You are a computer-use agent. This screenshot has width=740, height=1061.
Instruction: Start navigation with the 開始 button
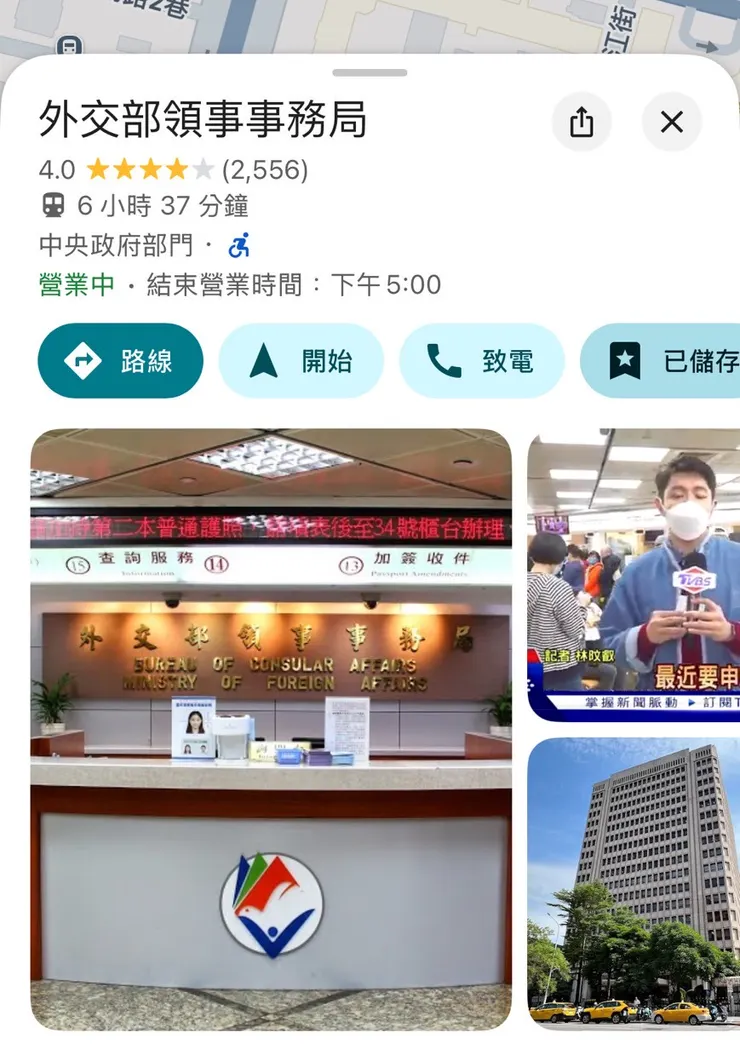301,361
